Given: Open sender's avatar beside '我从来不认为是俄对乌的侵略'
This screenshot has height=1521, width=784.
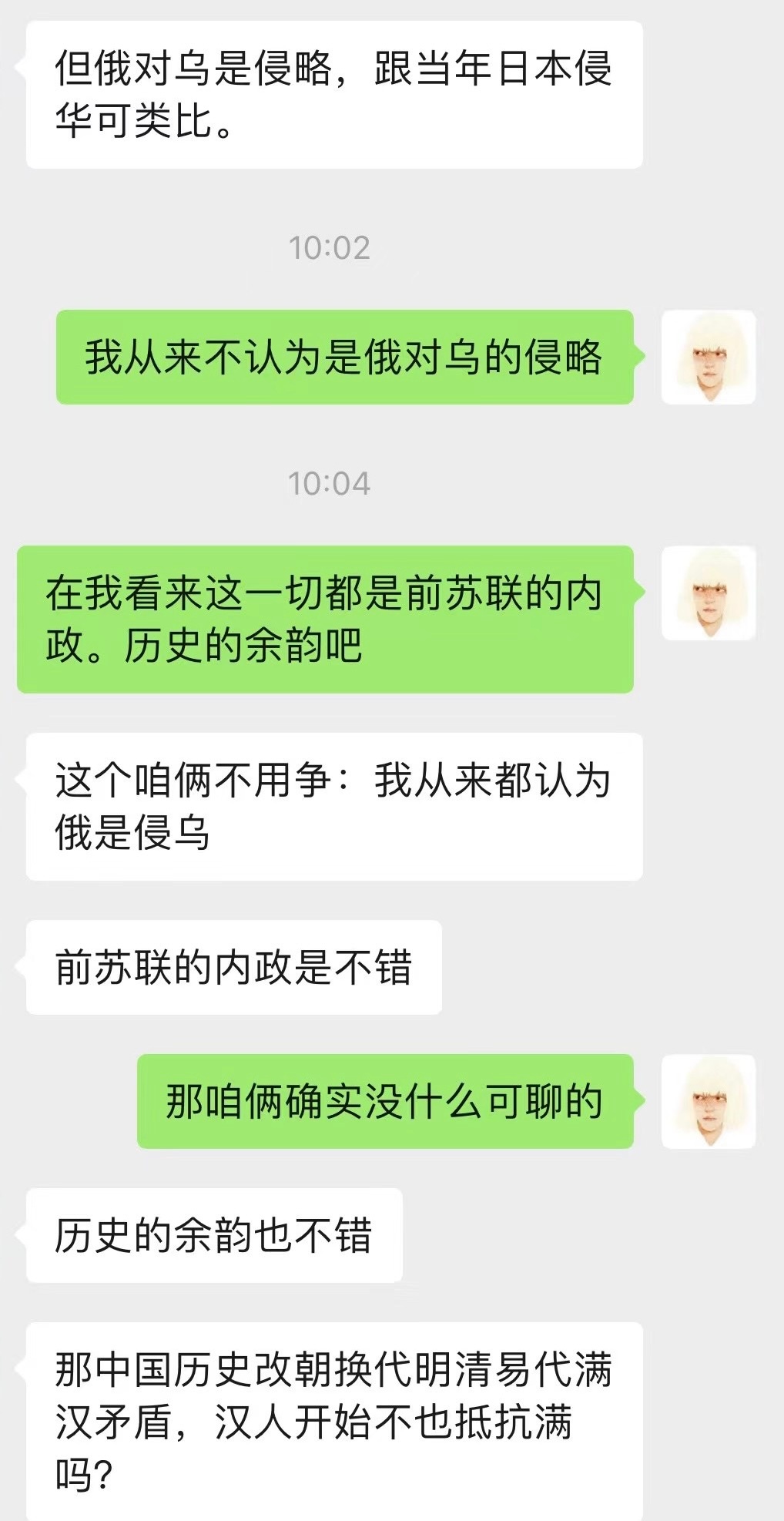Looking at the screenshot, I should coord(708,357).
